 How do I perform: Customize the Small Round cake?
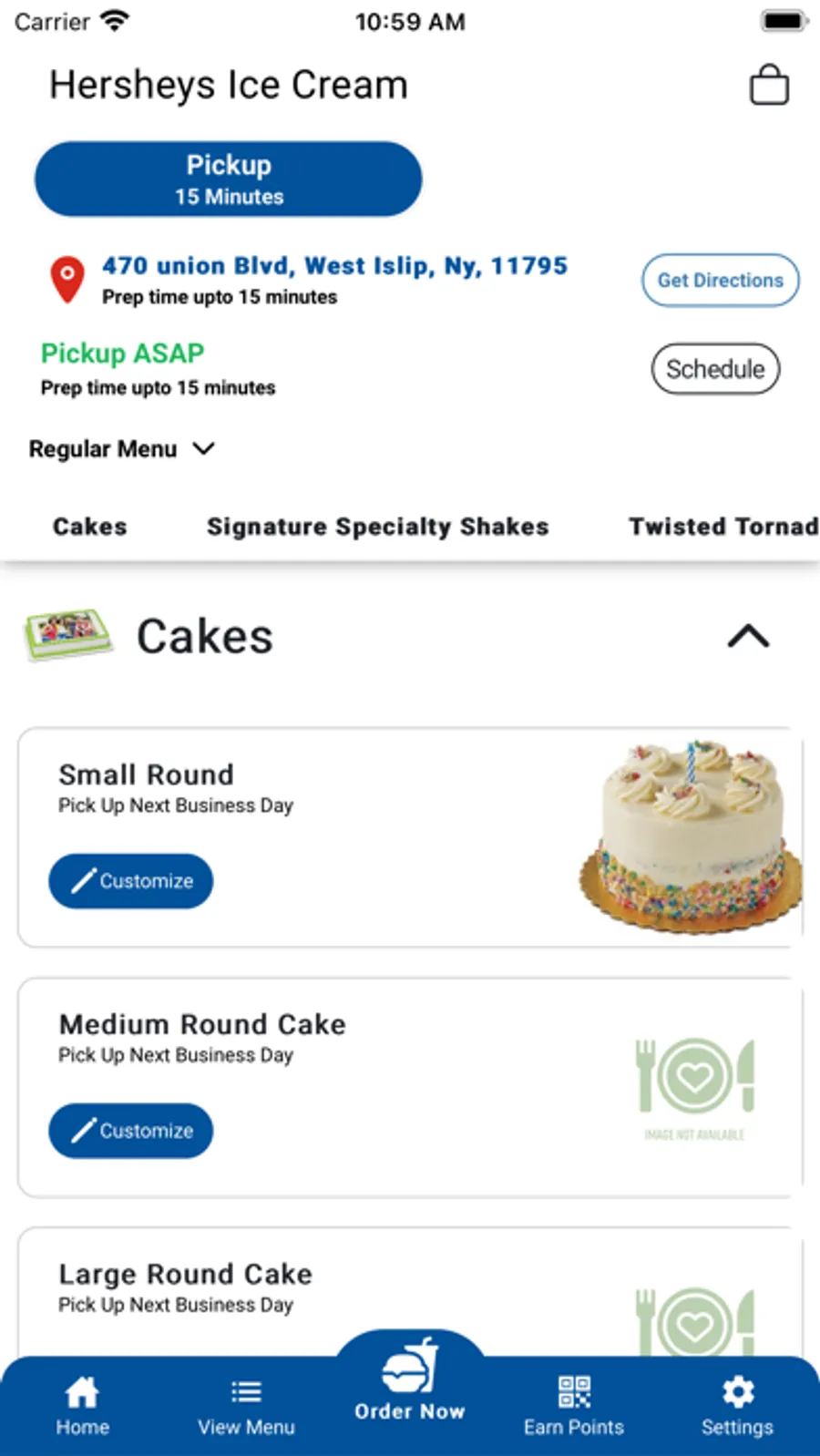click(x=130, y=881)
